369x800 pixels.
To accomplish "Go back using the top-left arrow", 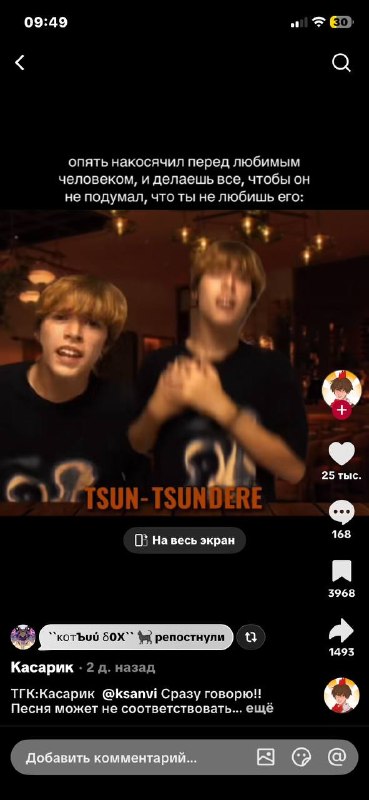I will tap(19, 63).
